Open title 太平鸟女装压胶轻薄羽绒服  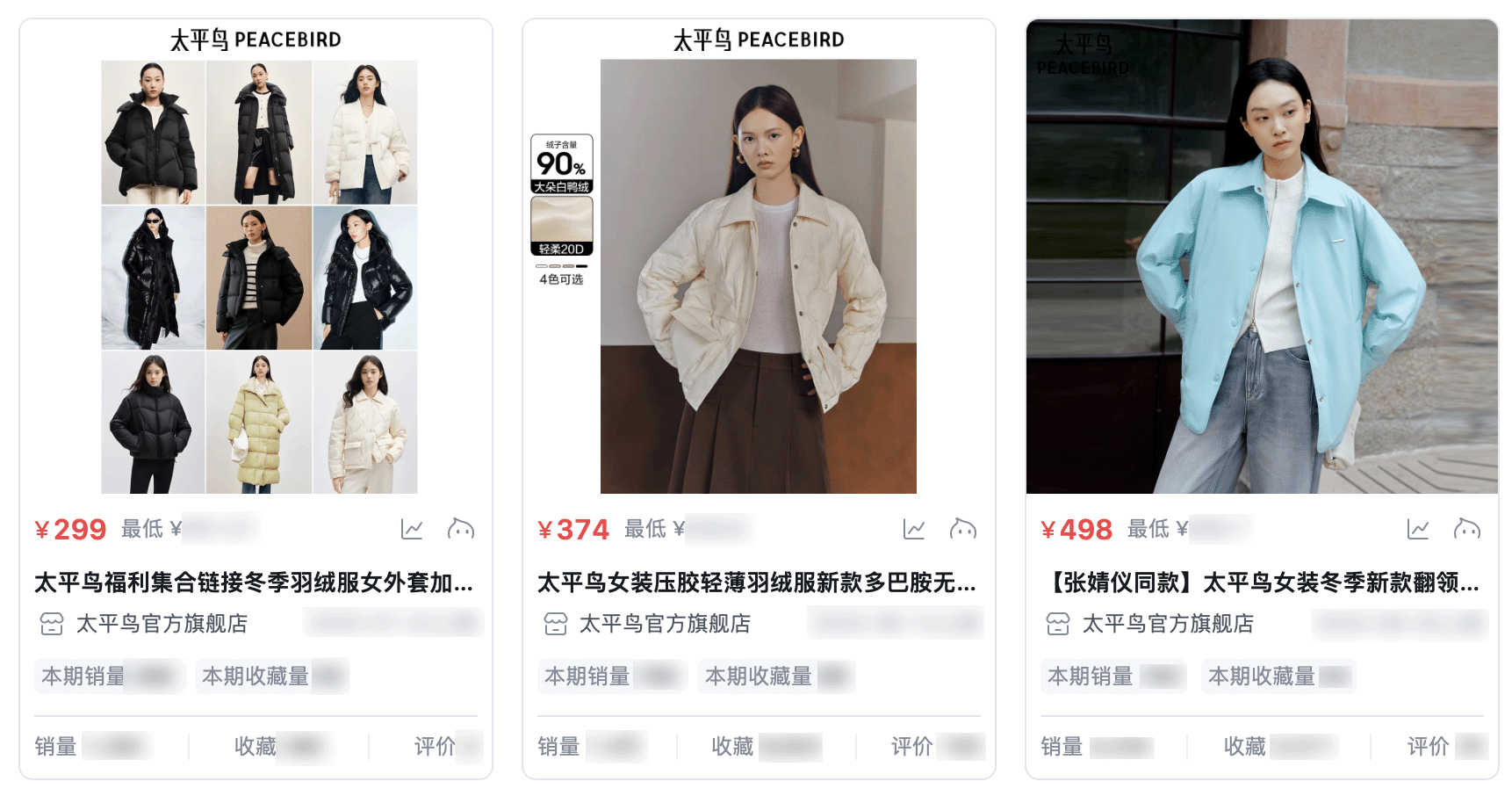[756, 583]
